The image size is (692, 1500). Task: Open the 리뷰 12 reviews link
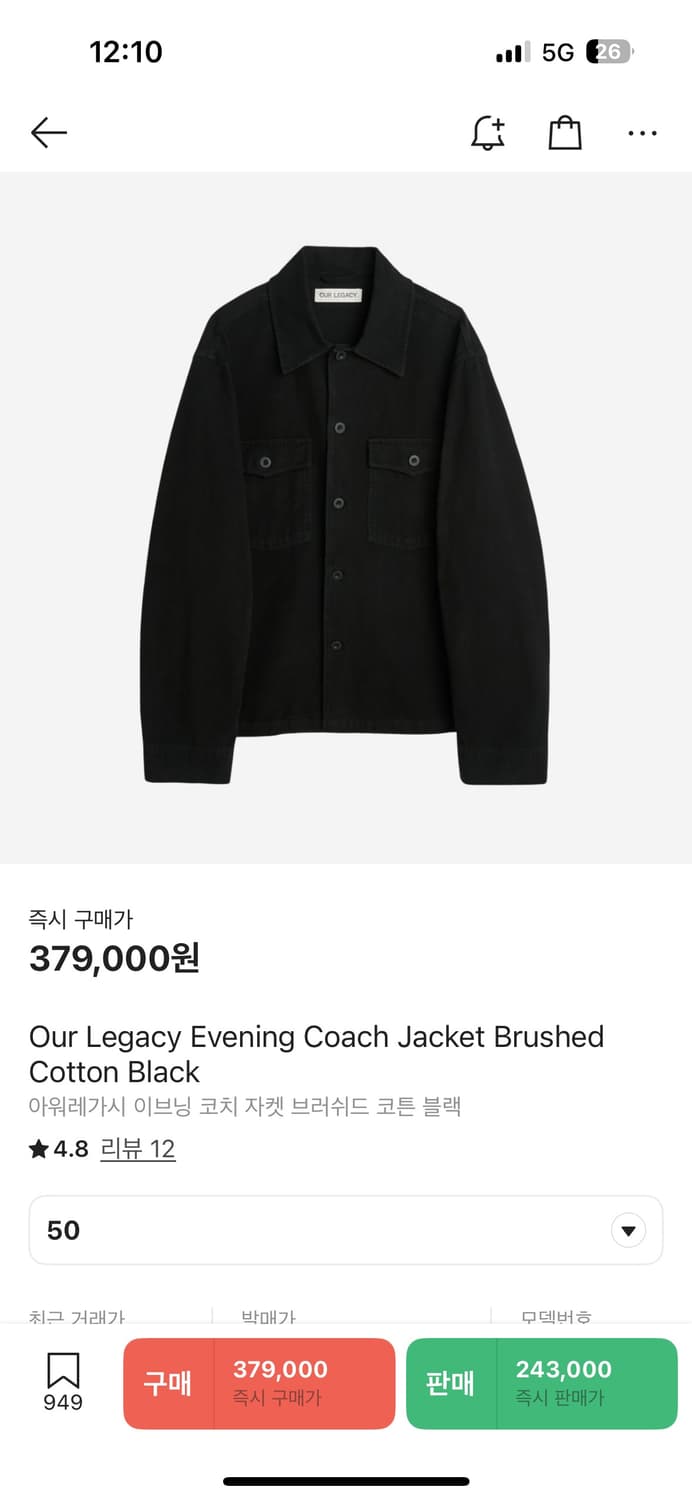click(138, 1149)
